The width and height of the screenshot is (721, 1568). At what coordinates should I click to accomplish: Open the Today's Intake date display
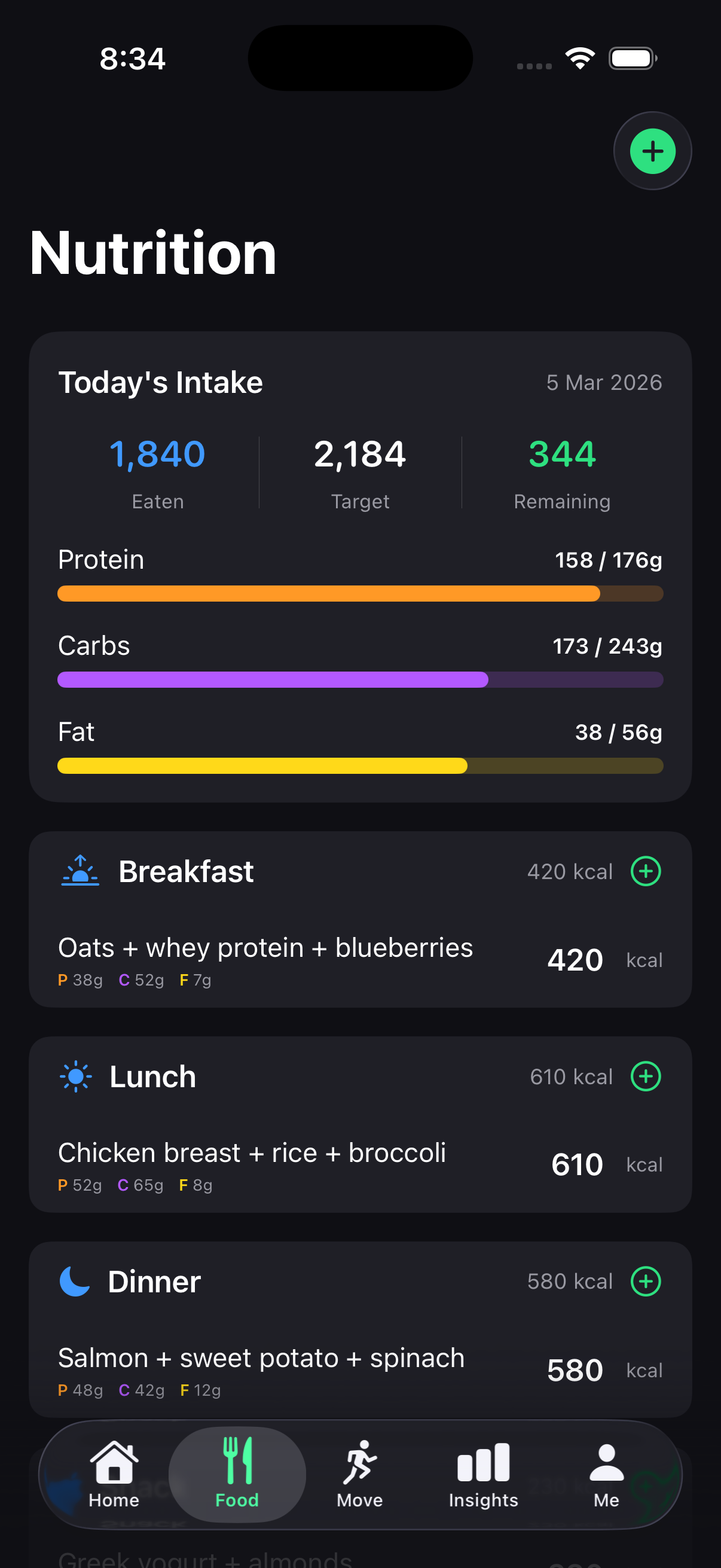[x=604, y=382]
